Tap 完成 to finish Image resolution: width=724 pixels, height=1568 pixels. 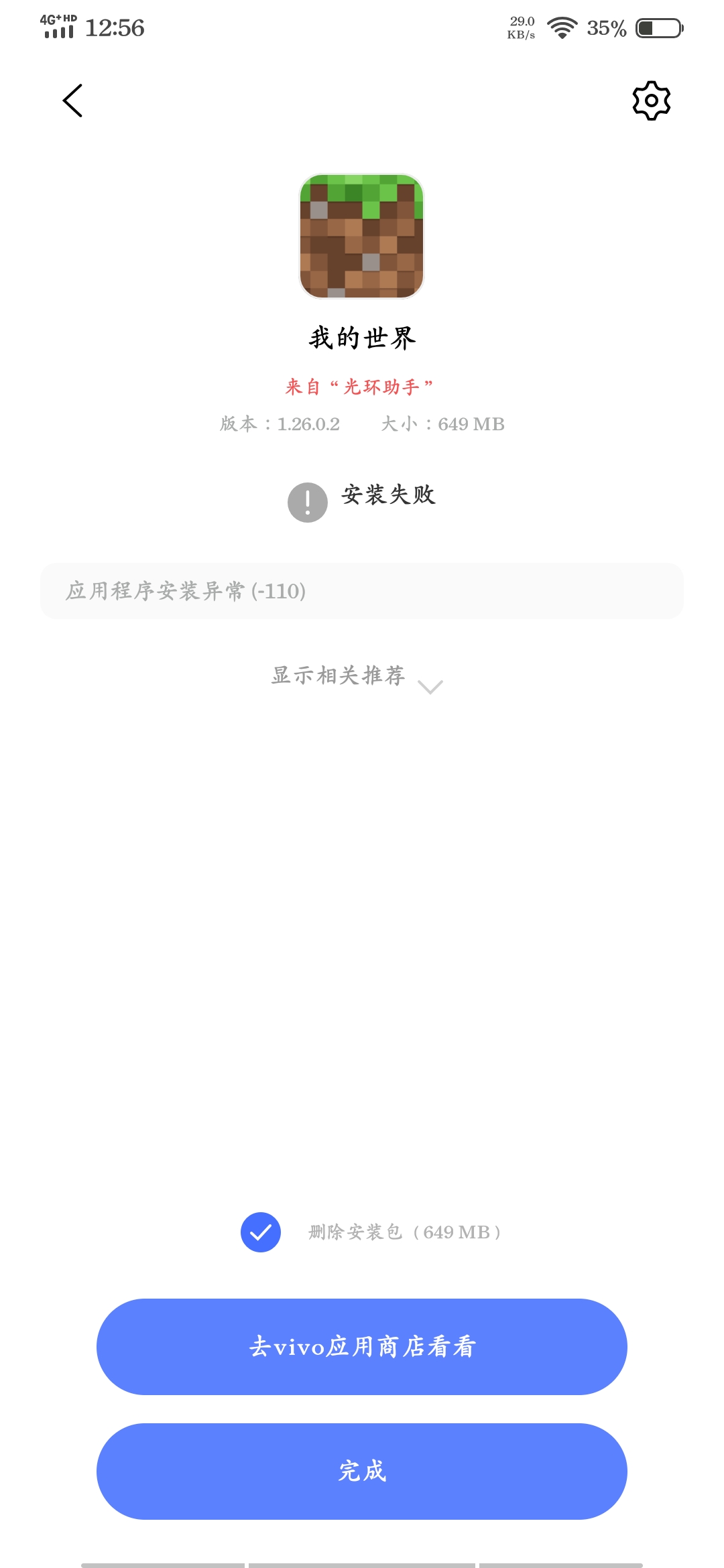362,1472
